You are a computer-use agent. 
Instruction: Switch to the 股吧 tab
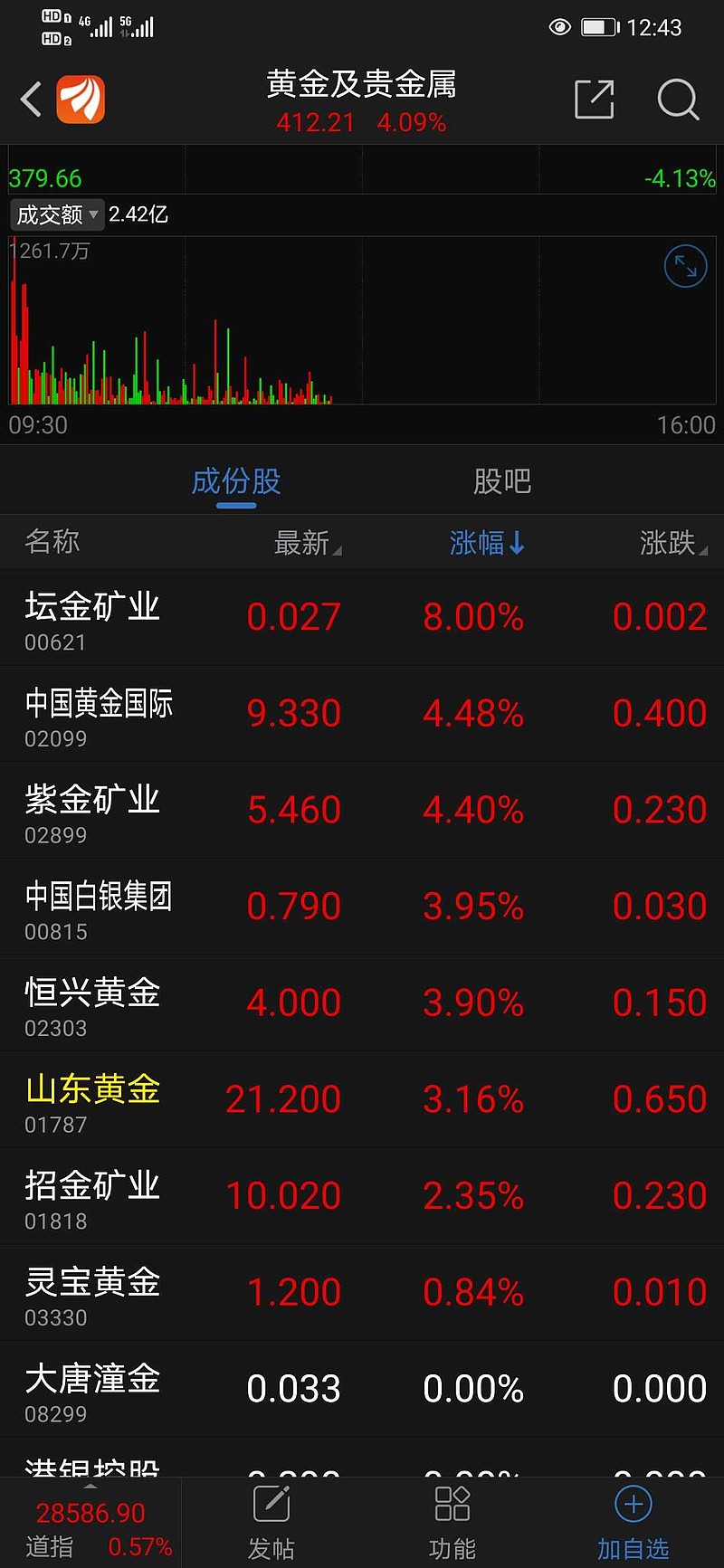(502, 481)
